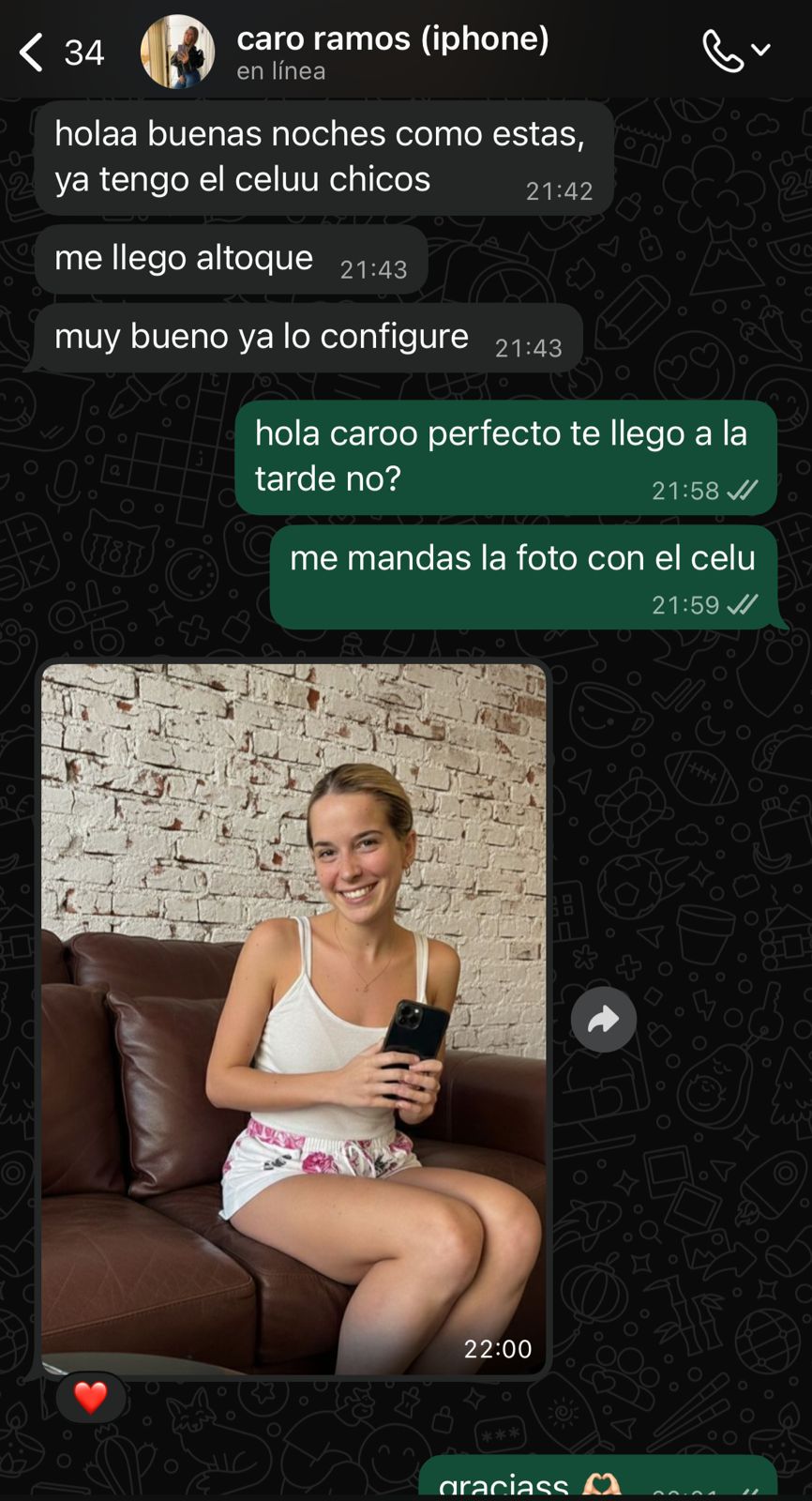The height and width of the screenshot is (1501, 812).
Task: Tap the heart reaction under the photo
Action: [x=91, y=1398]
